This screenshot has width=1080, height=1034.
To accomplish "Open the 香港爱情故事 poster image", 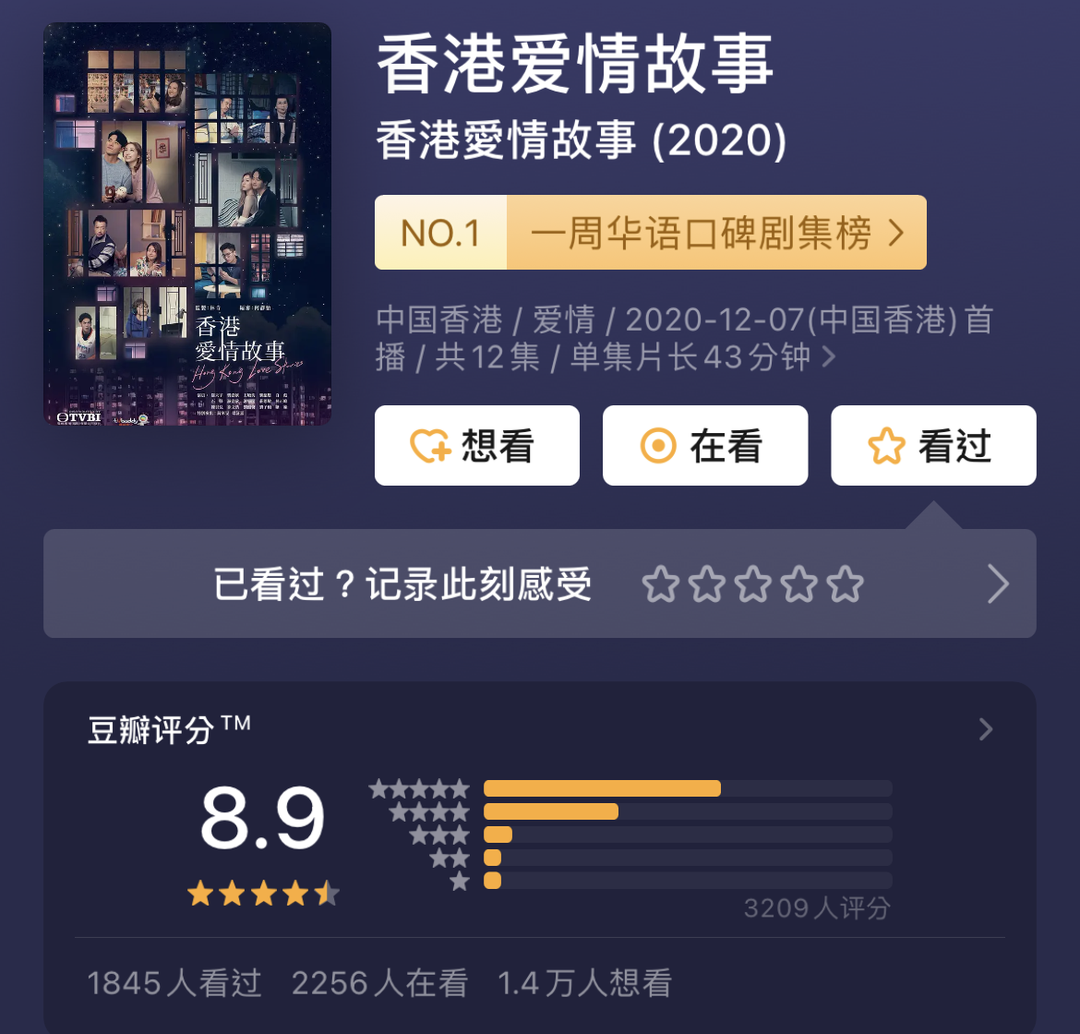I will point(187,224).
